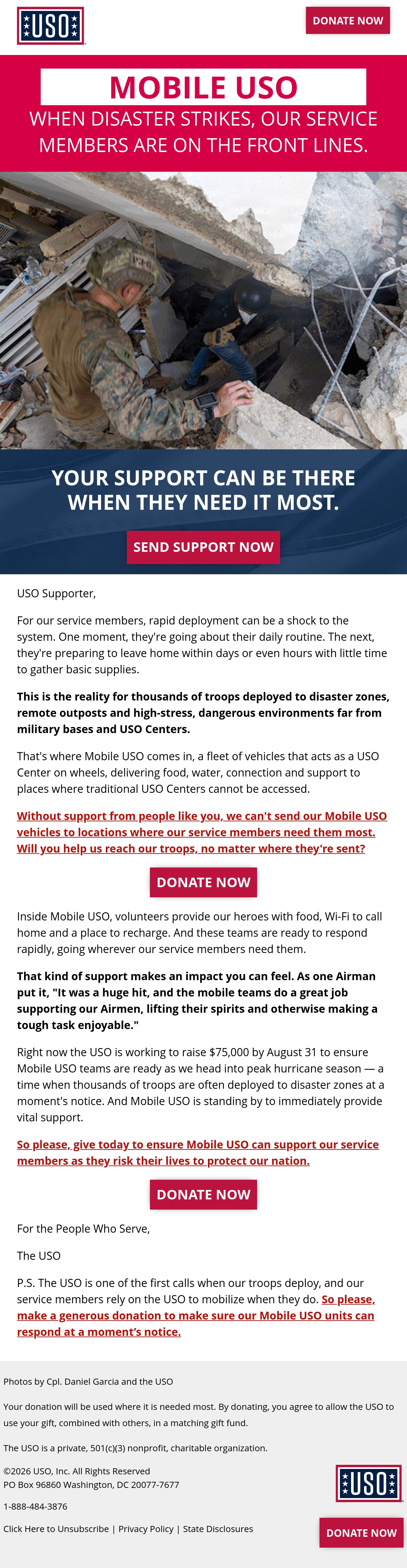Tap DONATE NOW below the Mobile USO vehicles appeal
The image size is (407, 1568).
(203, 882)
